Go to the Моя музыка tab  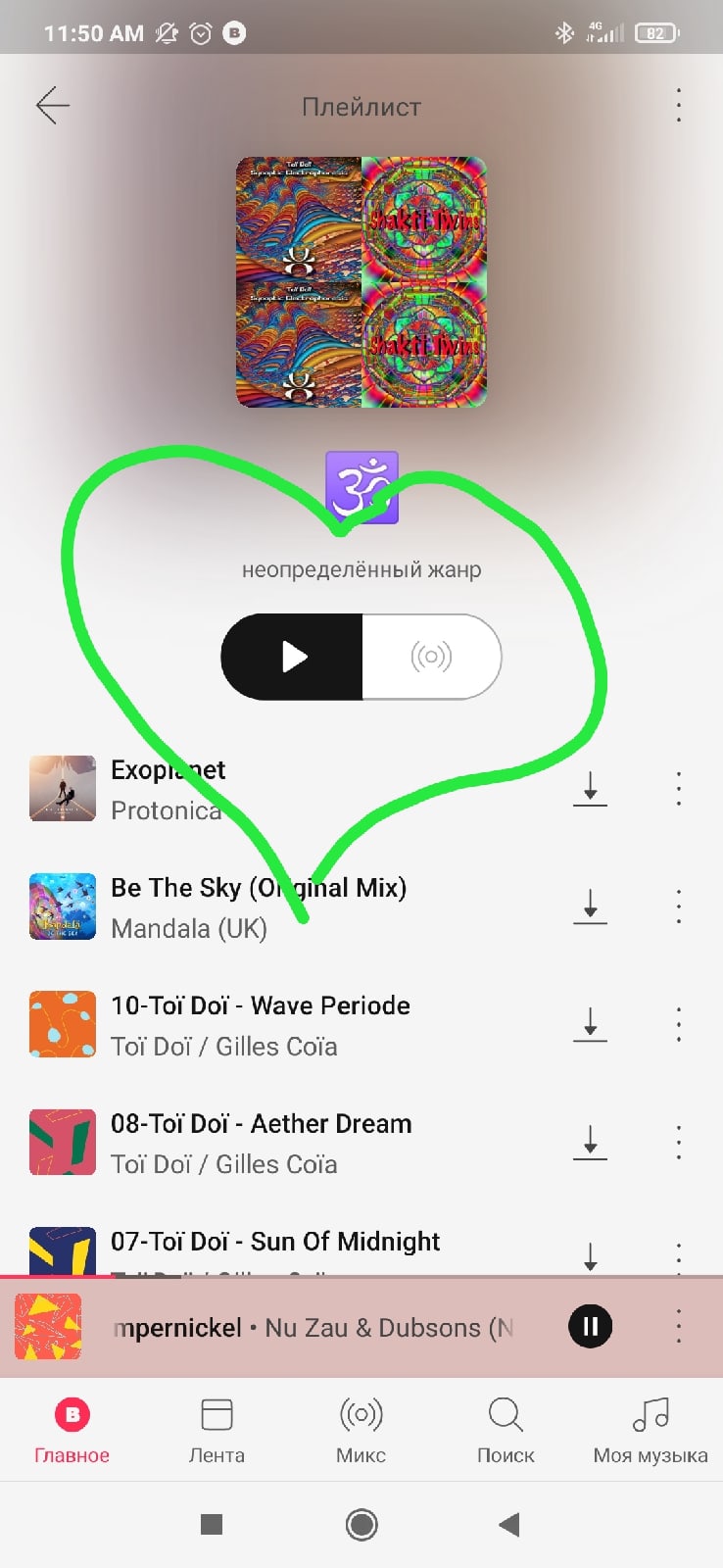(650, 1431)
